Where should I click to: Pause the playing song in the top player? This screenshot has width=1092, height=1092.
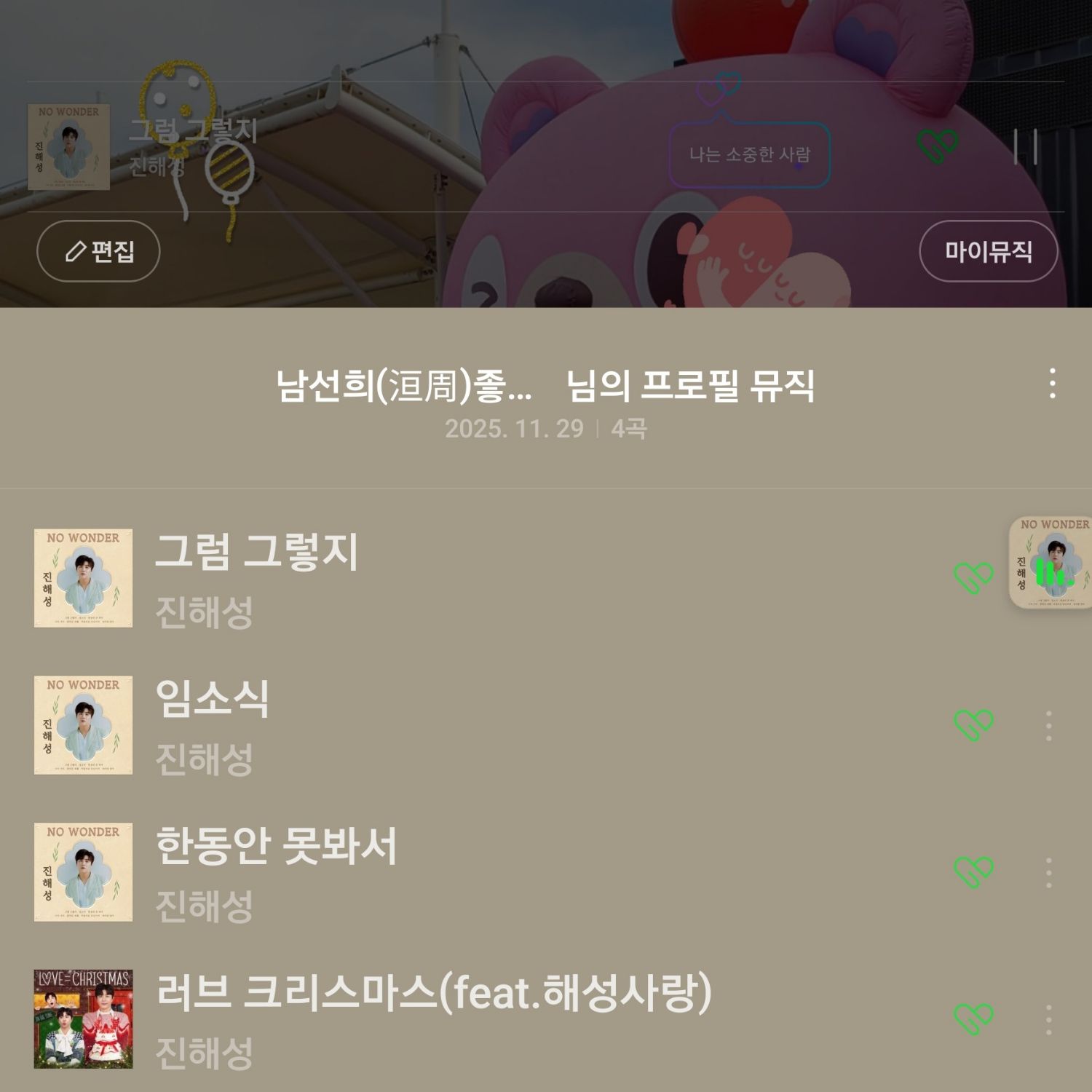tap(1026, 147)
